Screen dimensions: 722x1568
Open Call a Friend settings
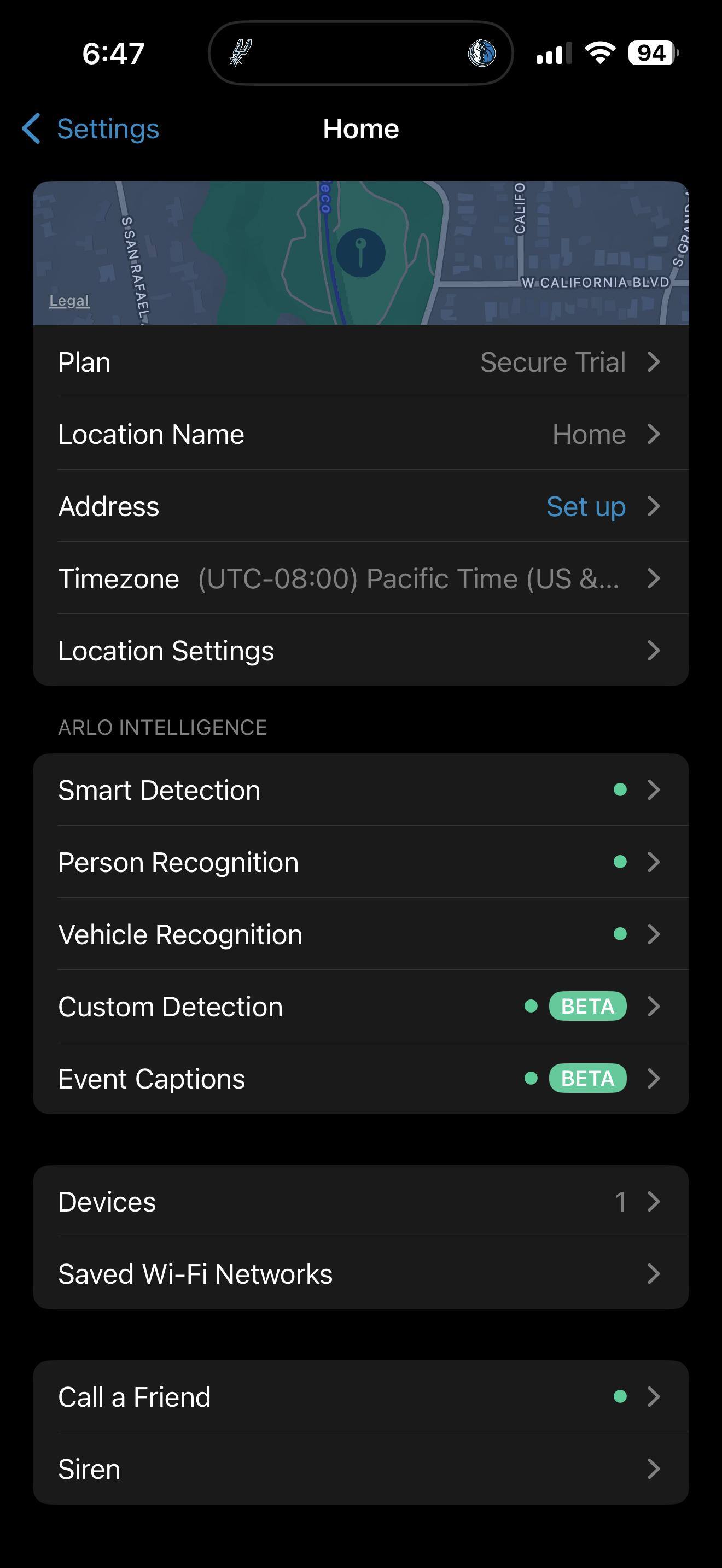[360, 1397]
